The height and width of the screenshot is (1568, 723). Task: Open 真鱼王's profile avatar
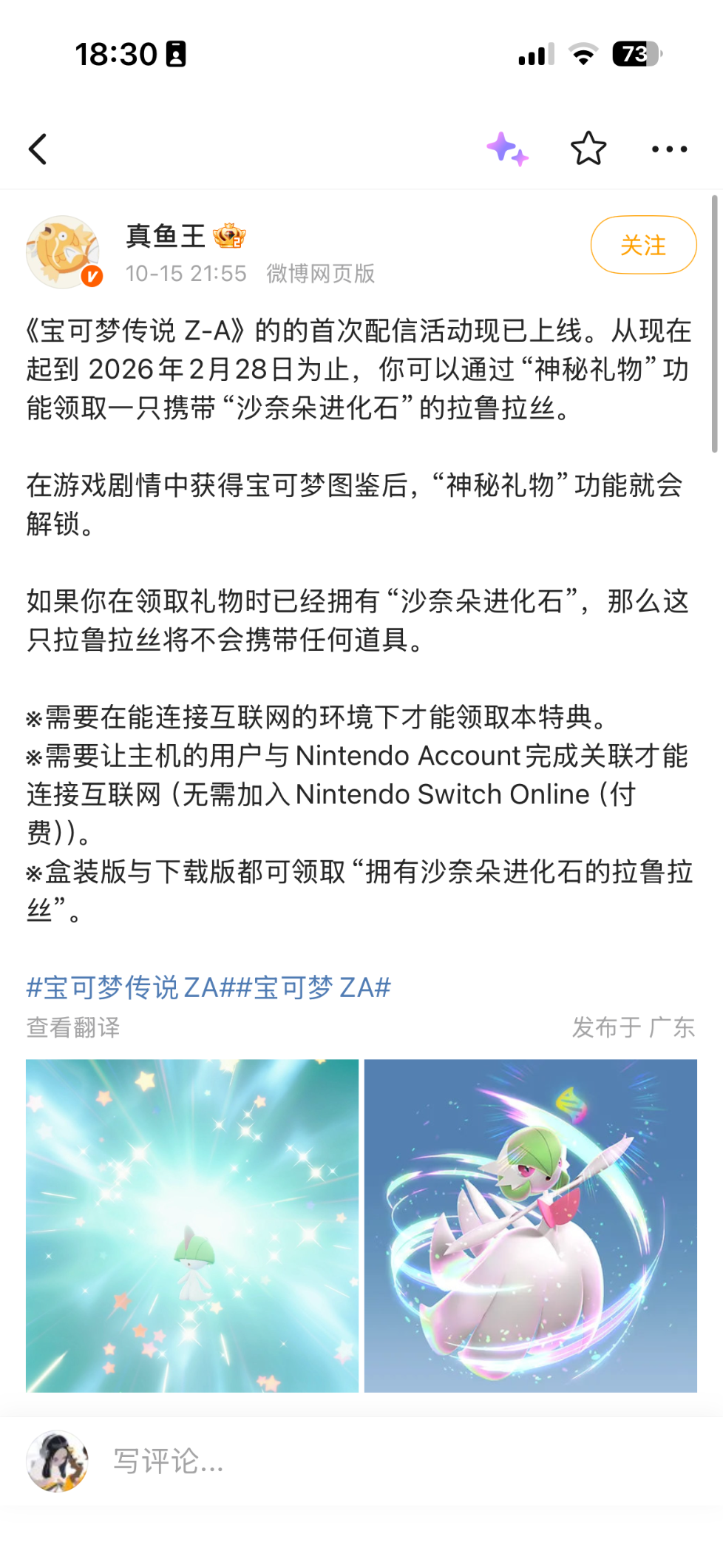coord(63,252)
